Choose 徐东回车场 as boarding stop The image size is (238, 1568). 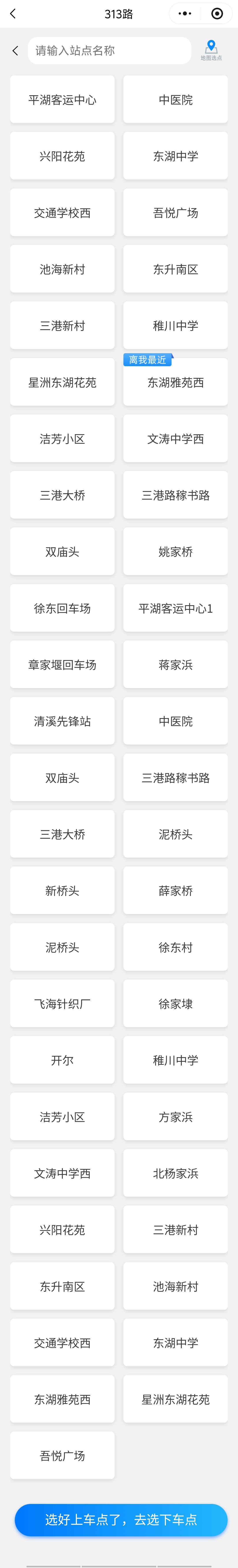[62, 608]
